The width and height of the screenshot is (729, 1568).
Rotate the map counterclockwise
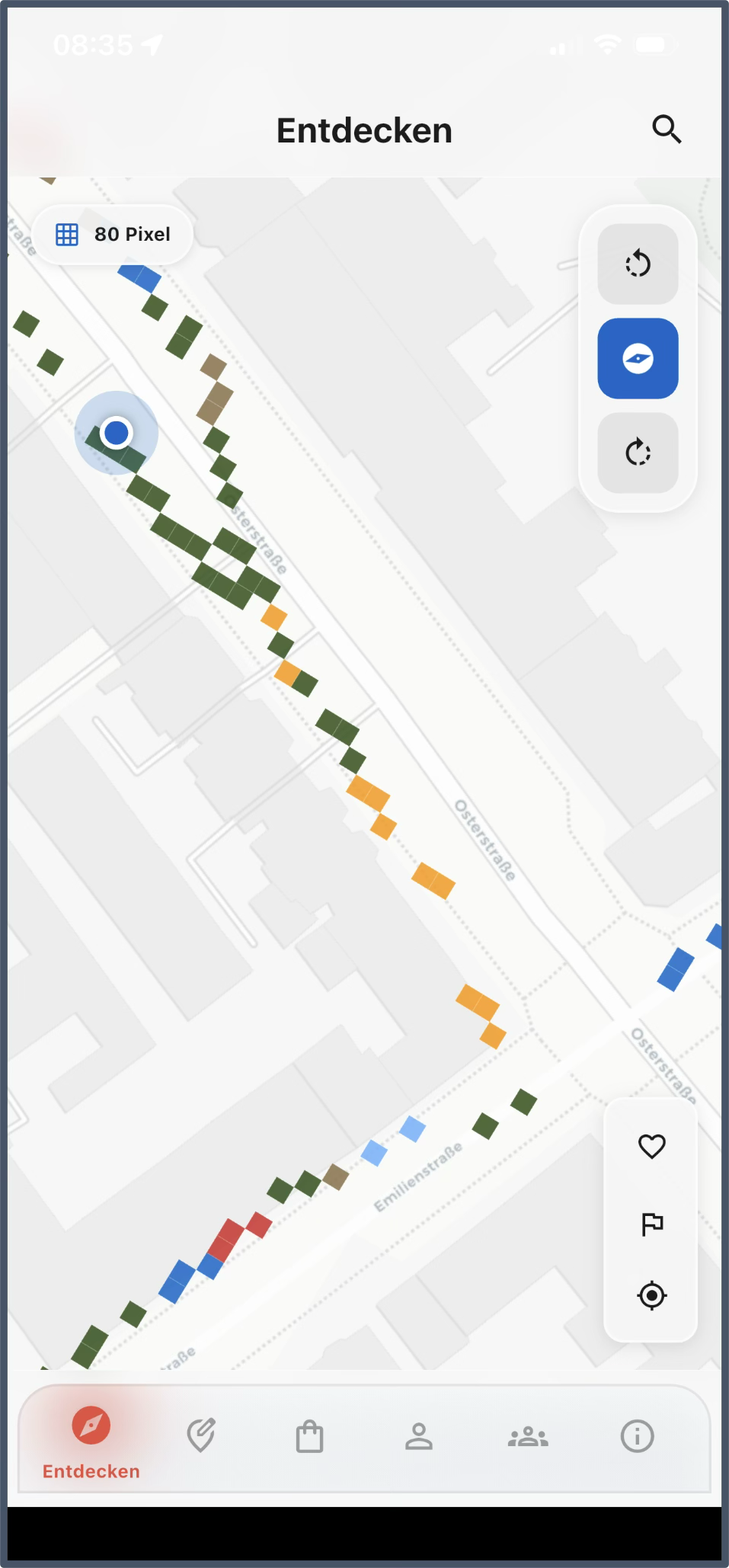(x=638, y=264)
